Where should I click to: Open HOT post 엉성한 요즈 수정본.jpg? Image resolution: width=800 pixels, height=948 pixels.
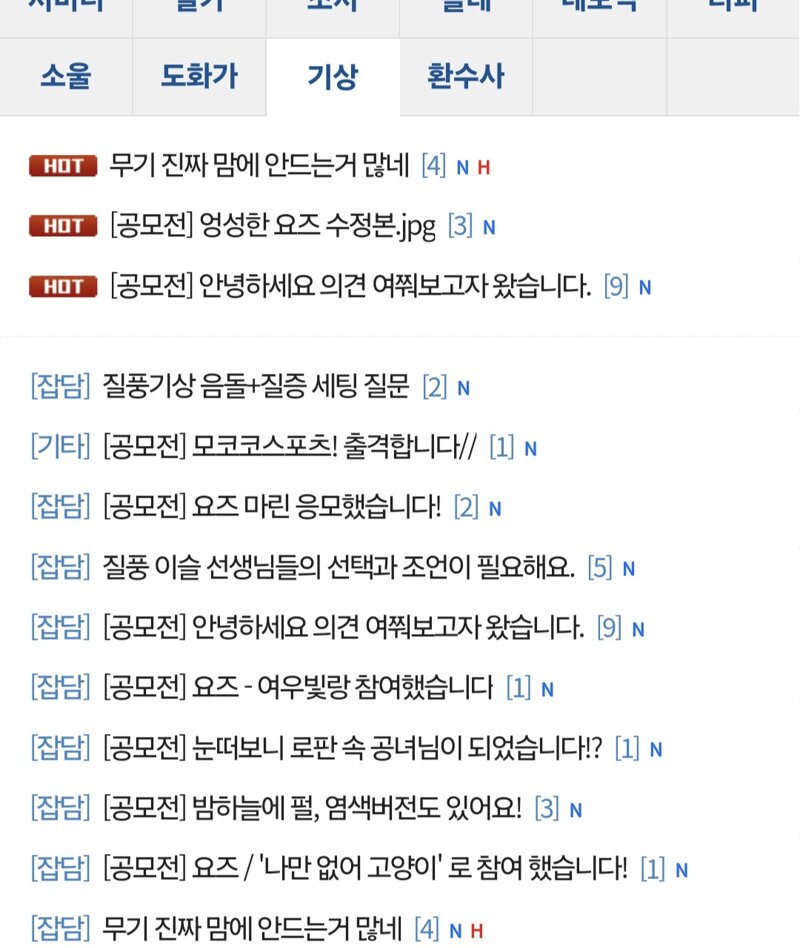(x=272, y=227)
